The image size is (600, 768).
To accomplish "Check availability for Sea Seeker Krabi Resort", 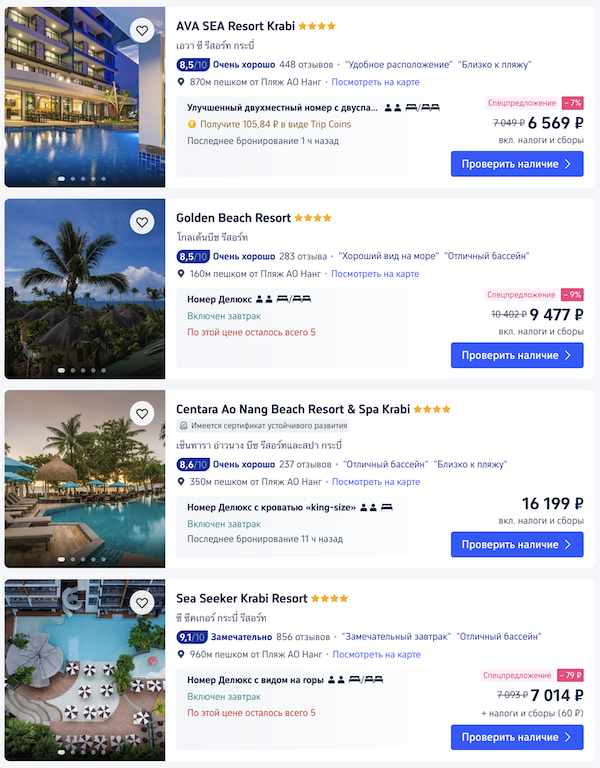I will point(516,737).
